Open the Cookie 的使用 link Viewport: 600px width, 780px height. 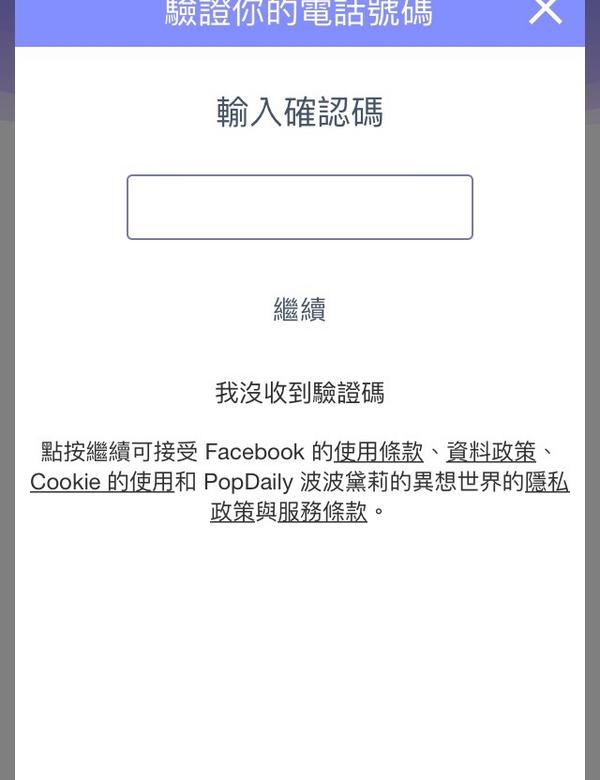tap(102, 482)
